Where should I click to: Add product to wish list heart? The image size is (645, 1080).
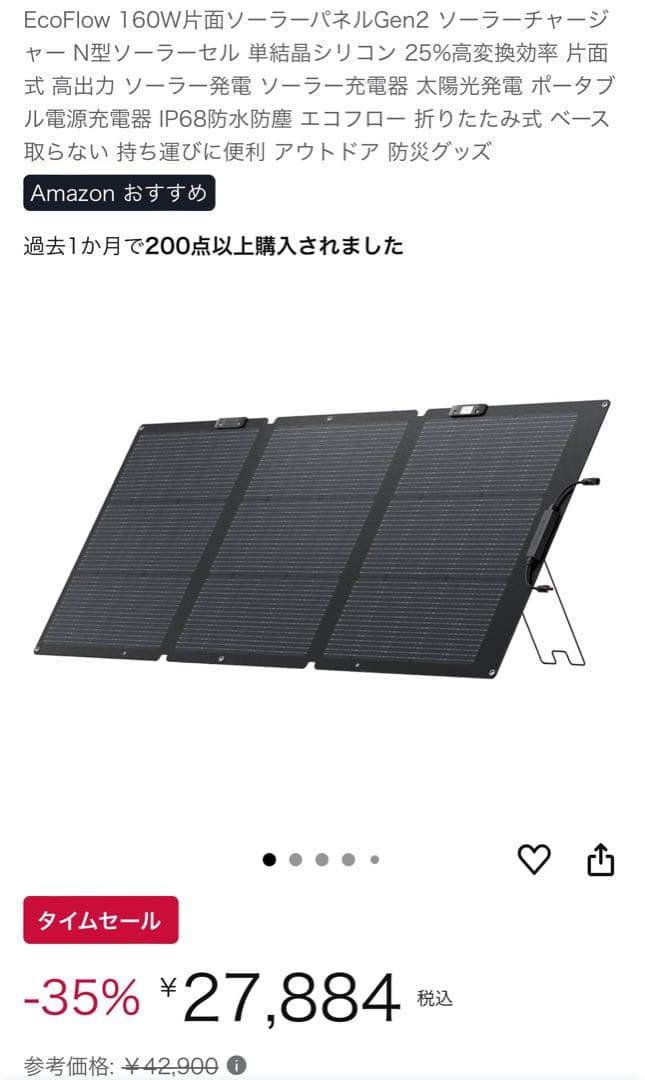pyautogui.click(x=534, y=859)
